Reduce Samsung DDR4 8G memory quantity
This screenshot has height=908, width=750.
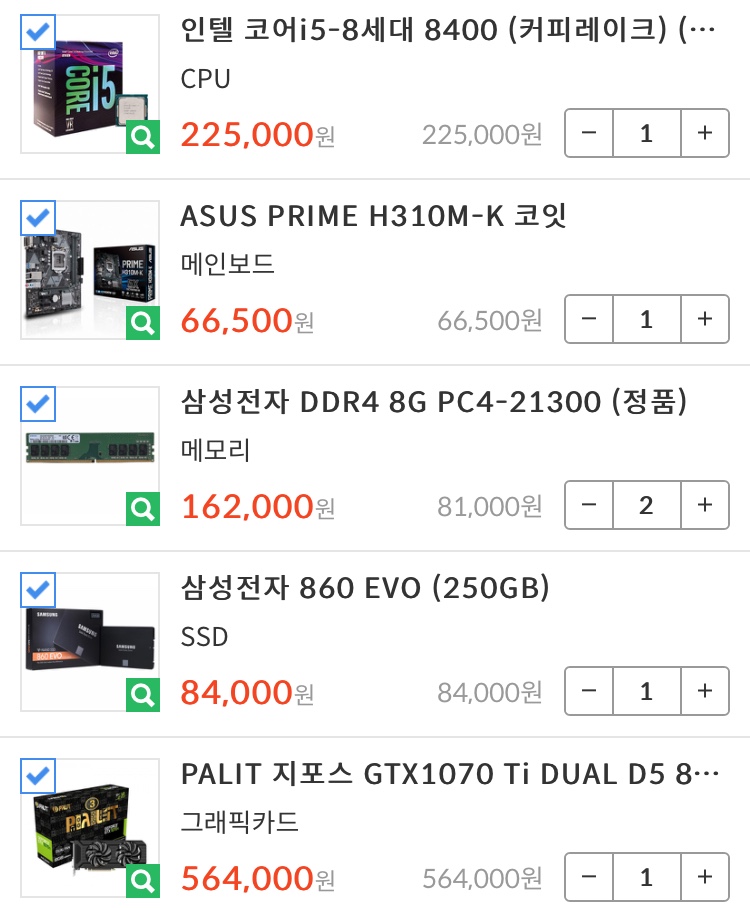coord(589,505)
